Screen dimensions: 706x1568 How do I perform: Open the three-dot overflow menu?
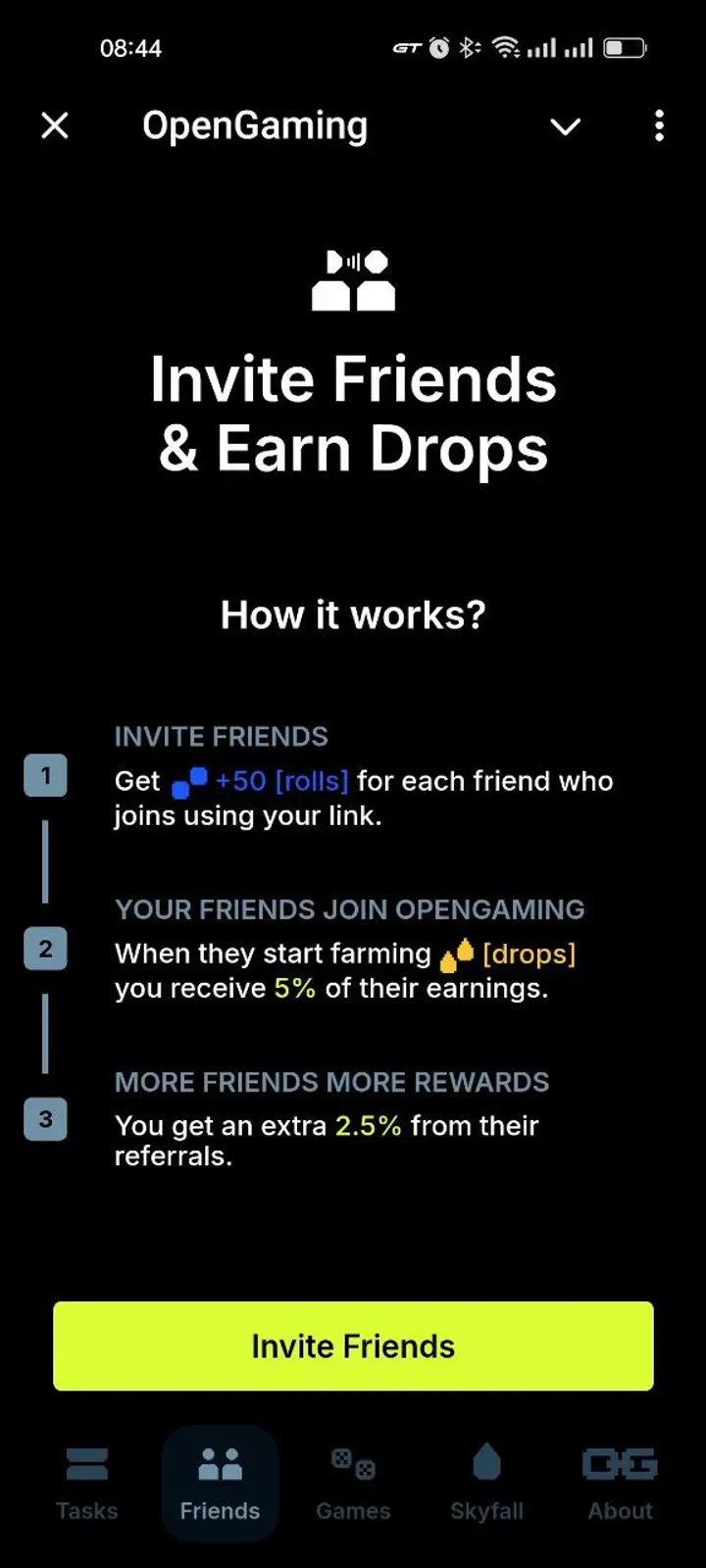point(659,125)
